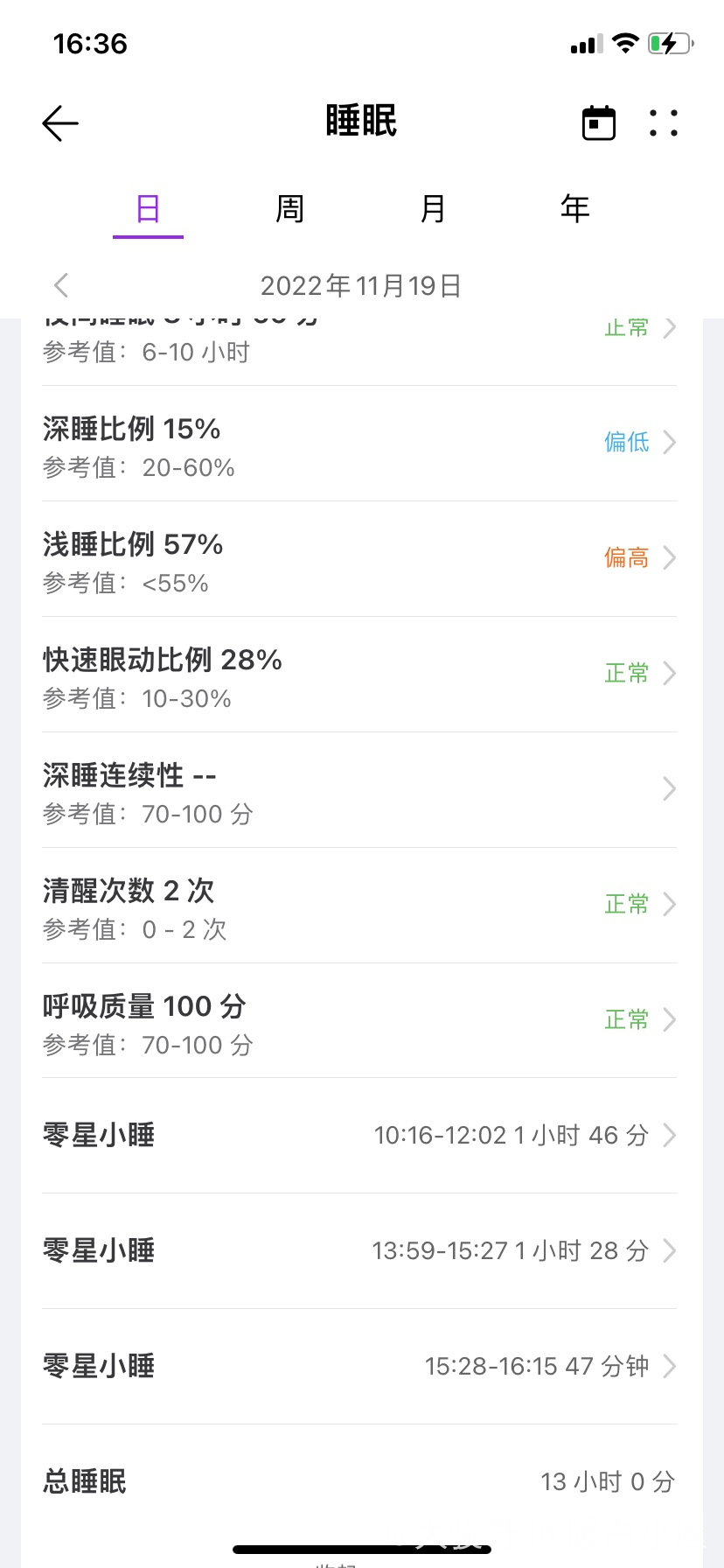Open the 13:59-15:27 零星小睡 entry

(359, 1251)
